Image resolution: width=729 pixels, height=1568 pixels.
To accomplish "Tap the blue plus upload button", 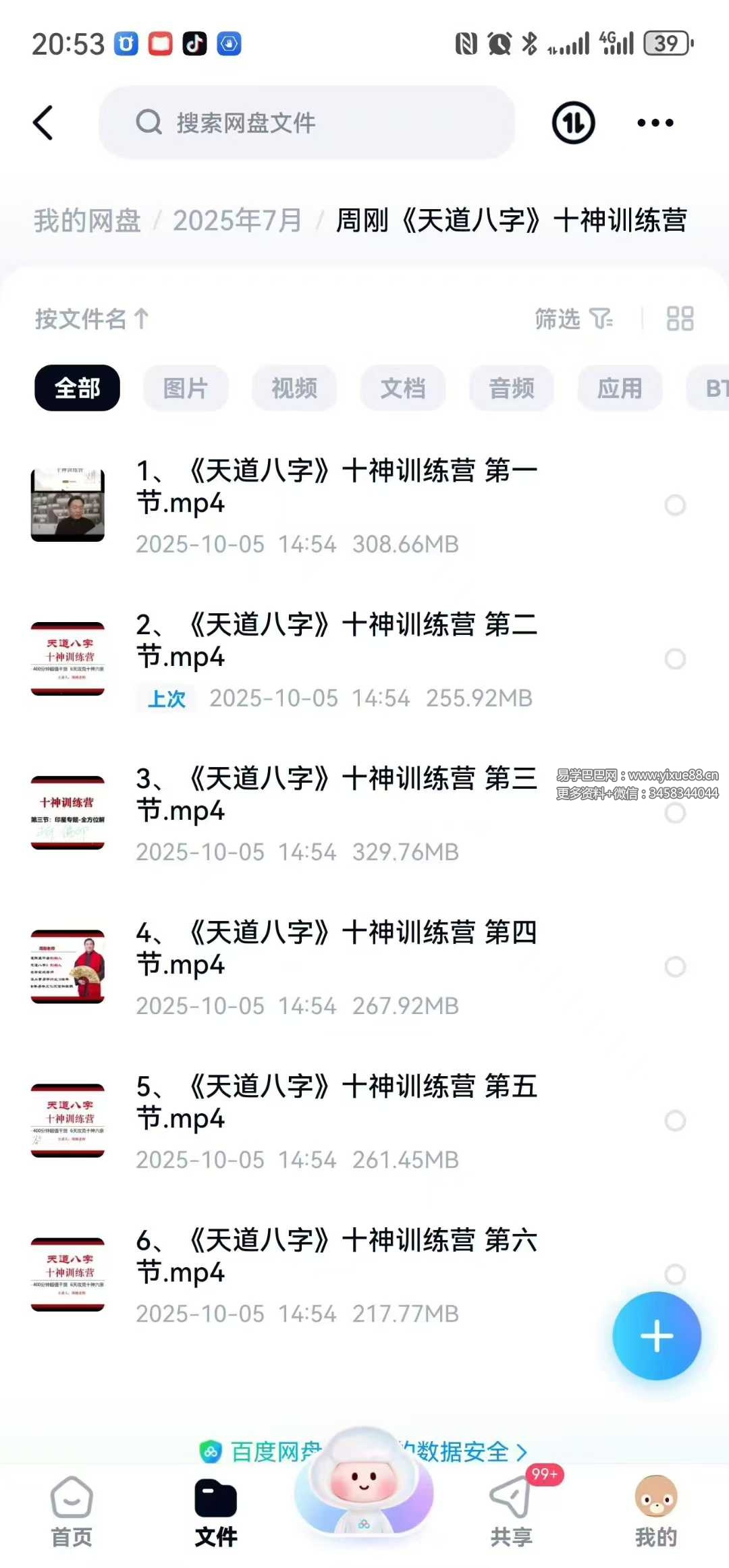I will (656, 1336).
